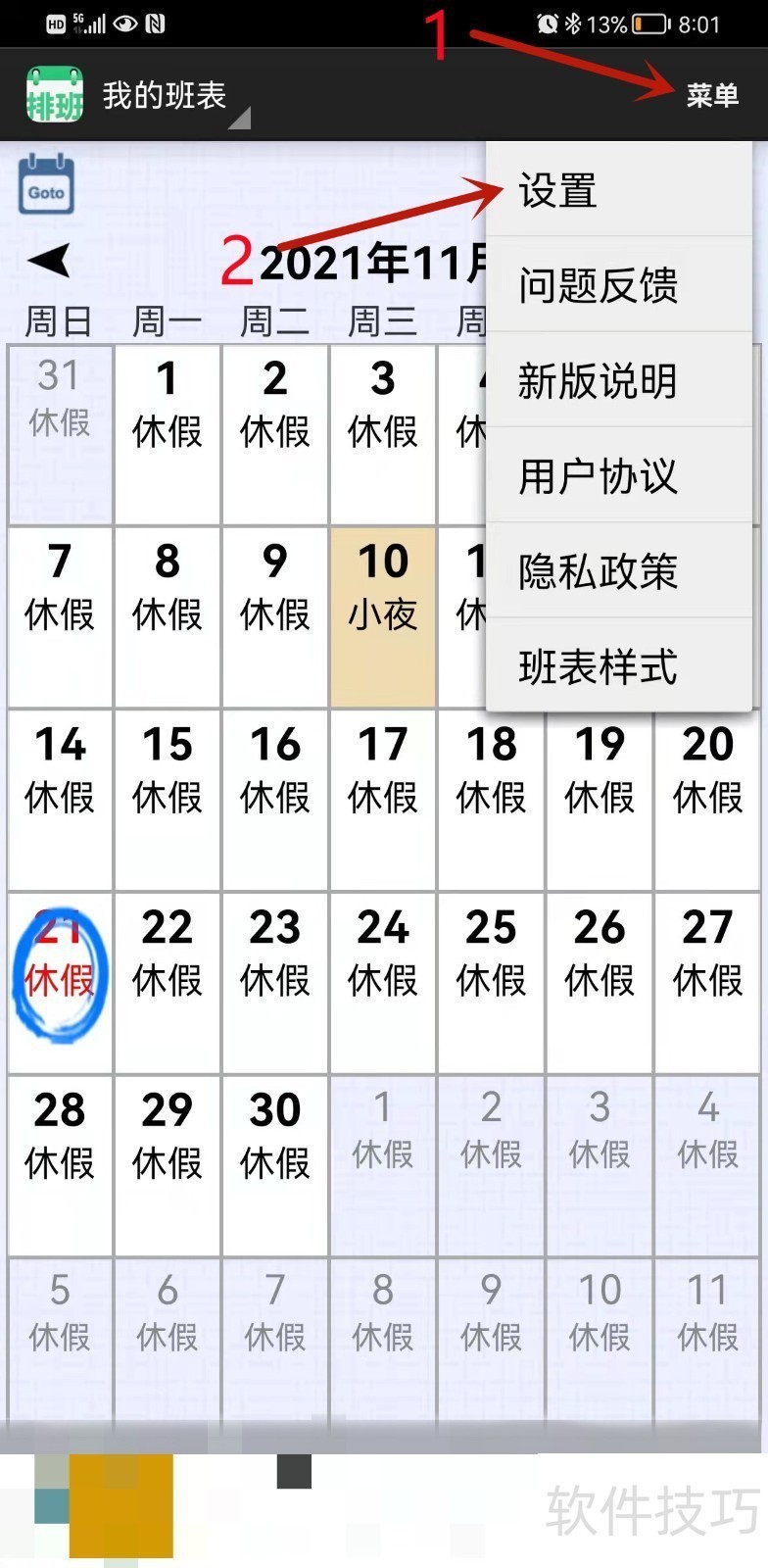768x1568 pixels.
Task: Select 问题反馈 menu item
Action: pos(617,285)
